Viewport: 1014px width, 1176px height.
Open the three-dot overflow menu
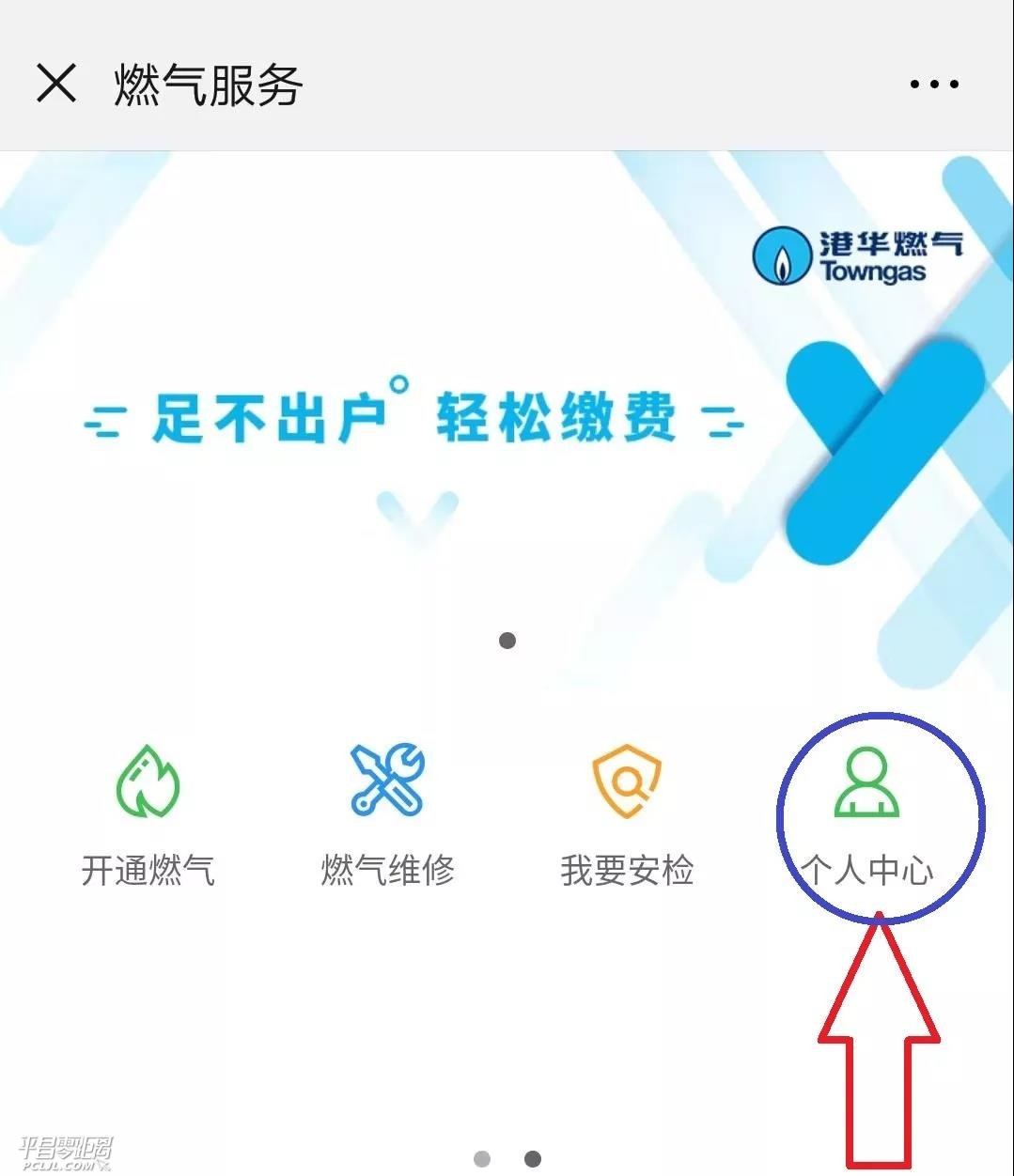[933, 85]
